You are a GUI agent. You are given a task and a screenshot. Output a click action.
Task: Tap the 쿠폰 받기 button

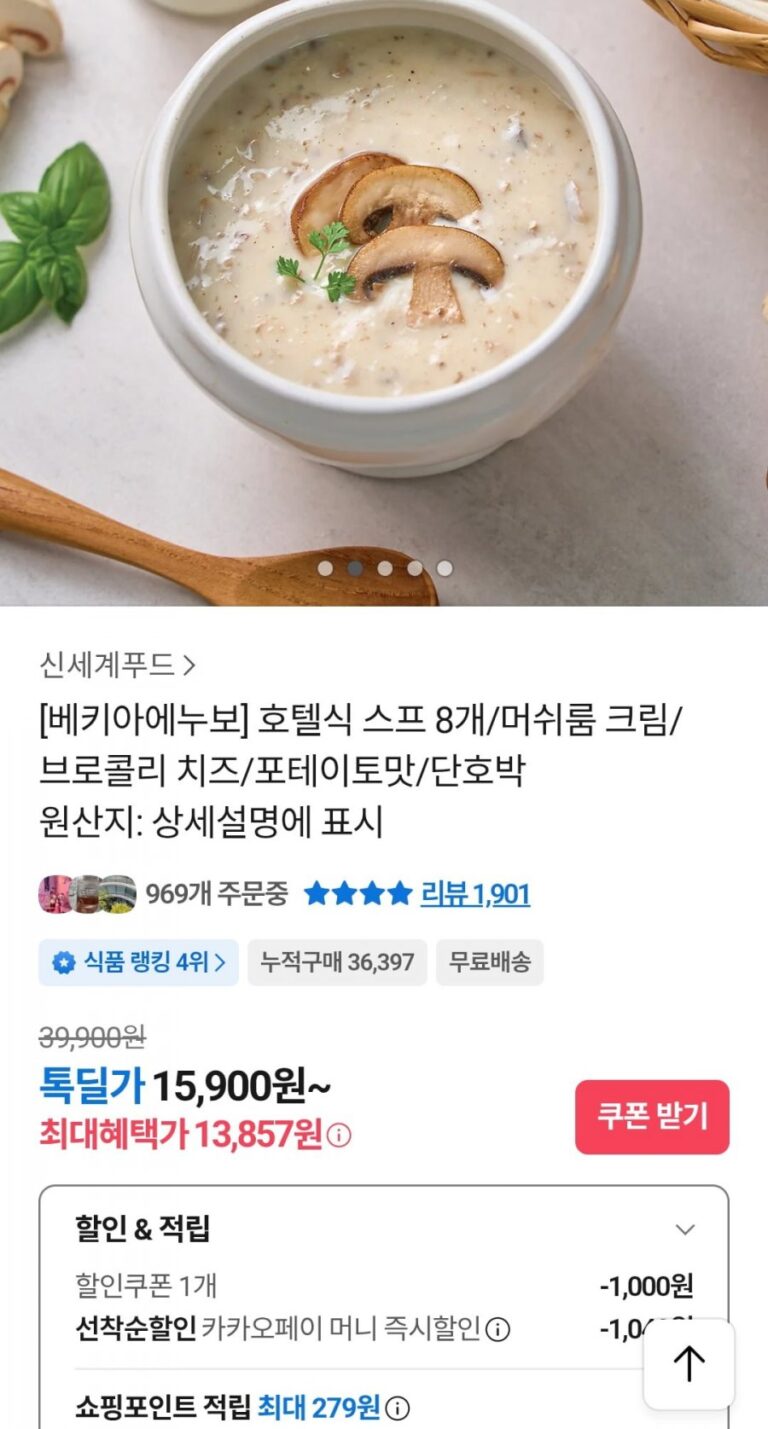pos(652,1116)
